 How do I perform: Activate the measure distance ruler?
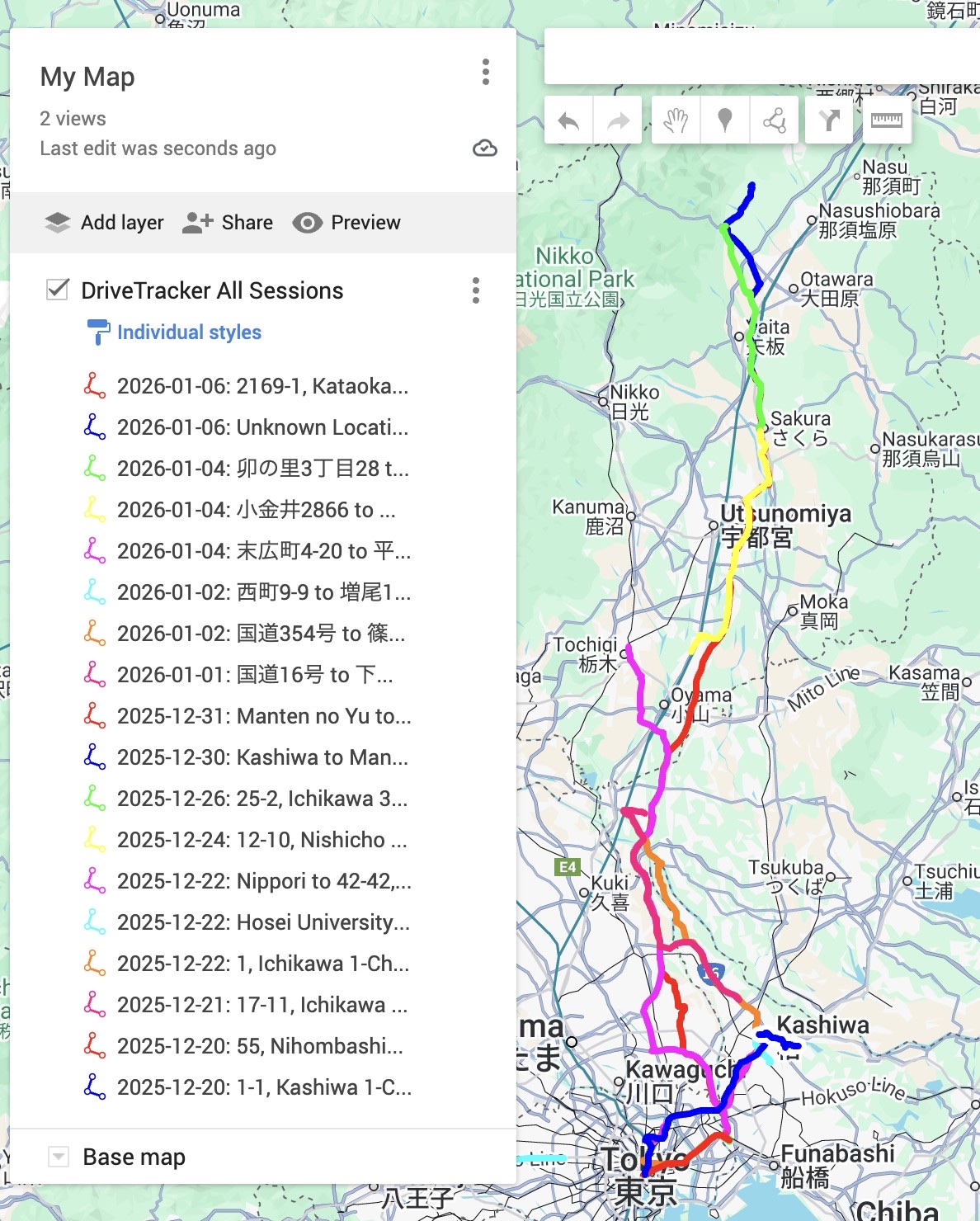point(886,121)
